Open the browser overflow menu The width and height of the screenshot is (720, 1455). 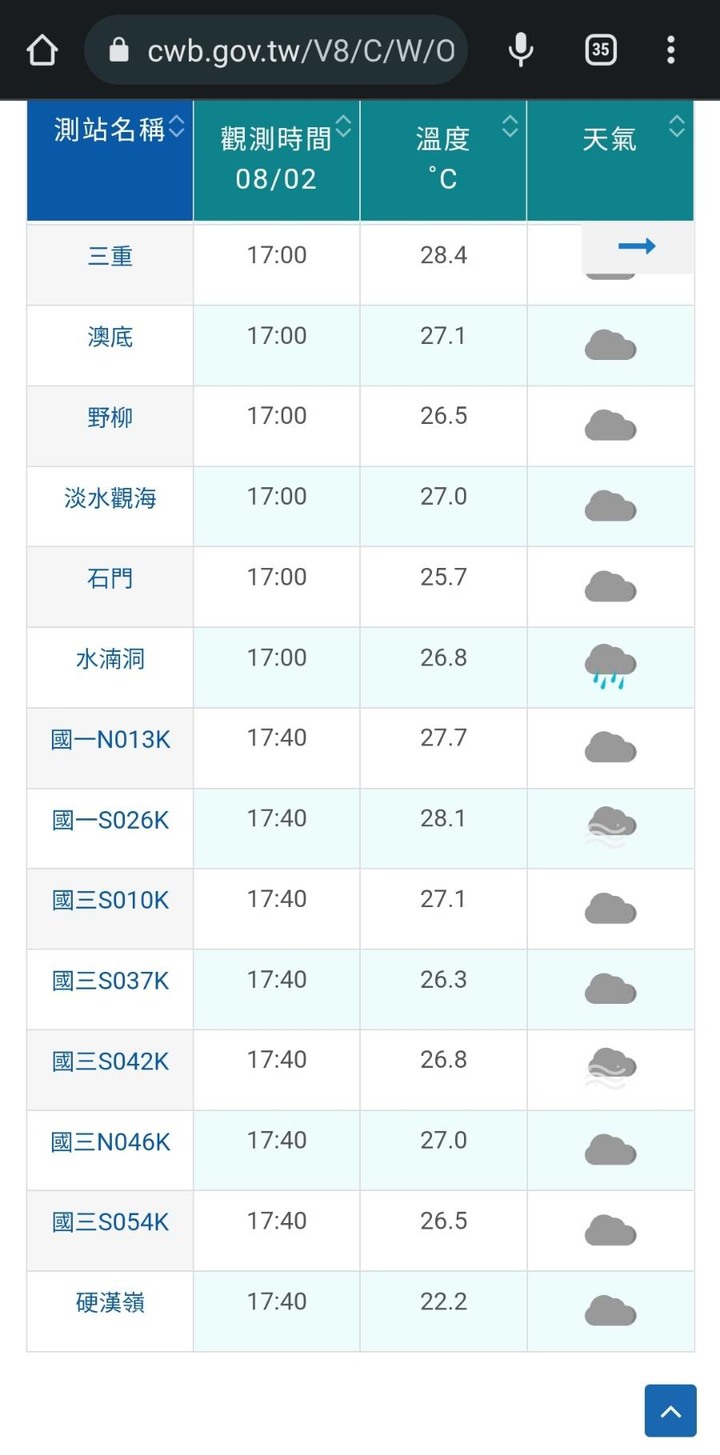(671, 50)
